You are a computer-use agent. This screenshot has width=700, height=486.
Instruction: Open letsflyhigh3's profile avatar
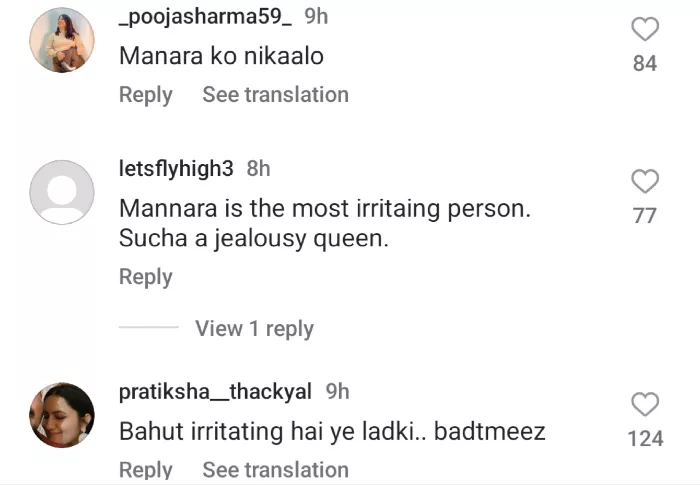62,192
